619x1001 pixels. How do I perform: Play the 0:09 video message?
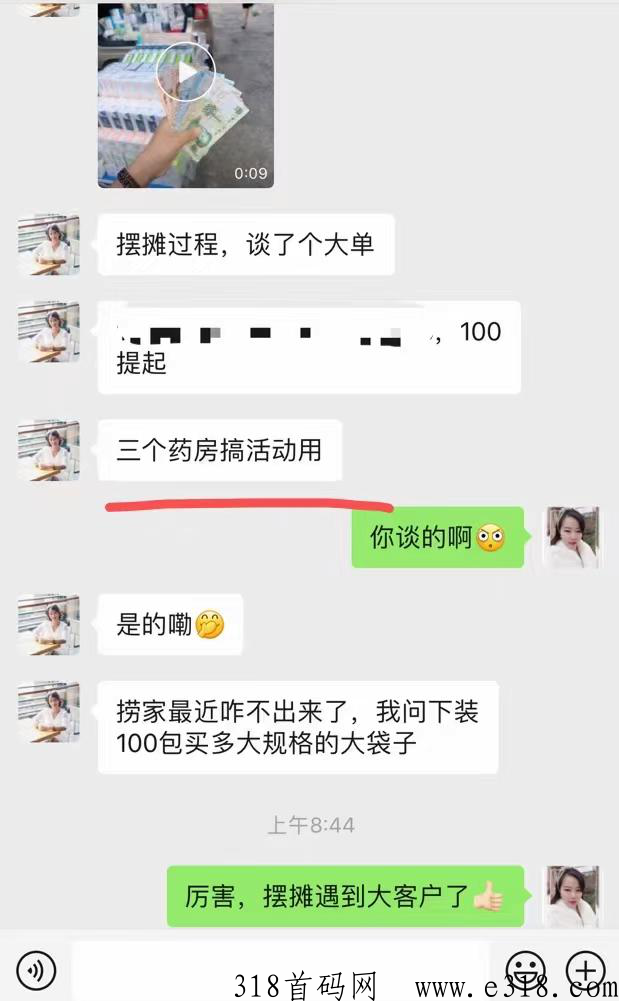pos(185,94)
